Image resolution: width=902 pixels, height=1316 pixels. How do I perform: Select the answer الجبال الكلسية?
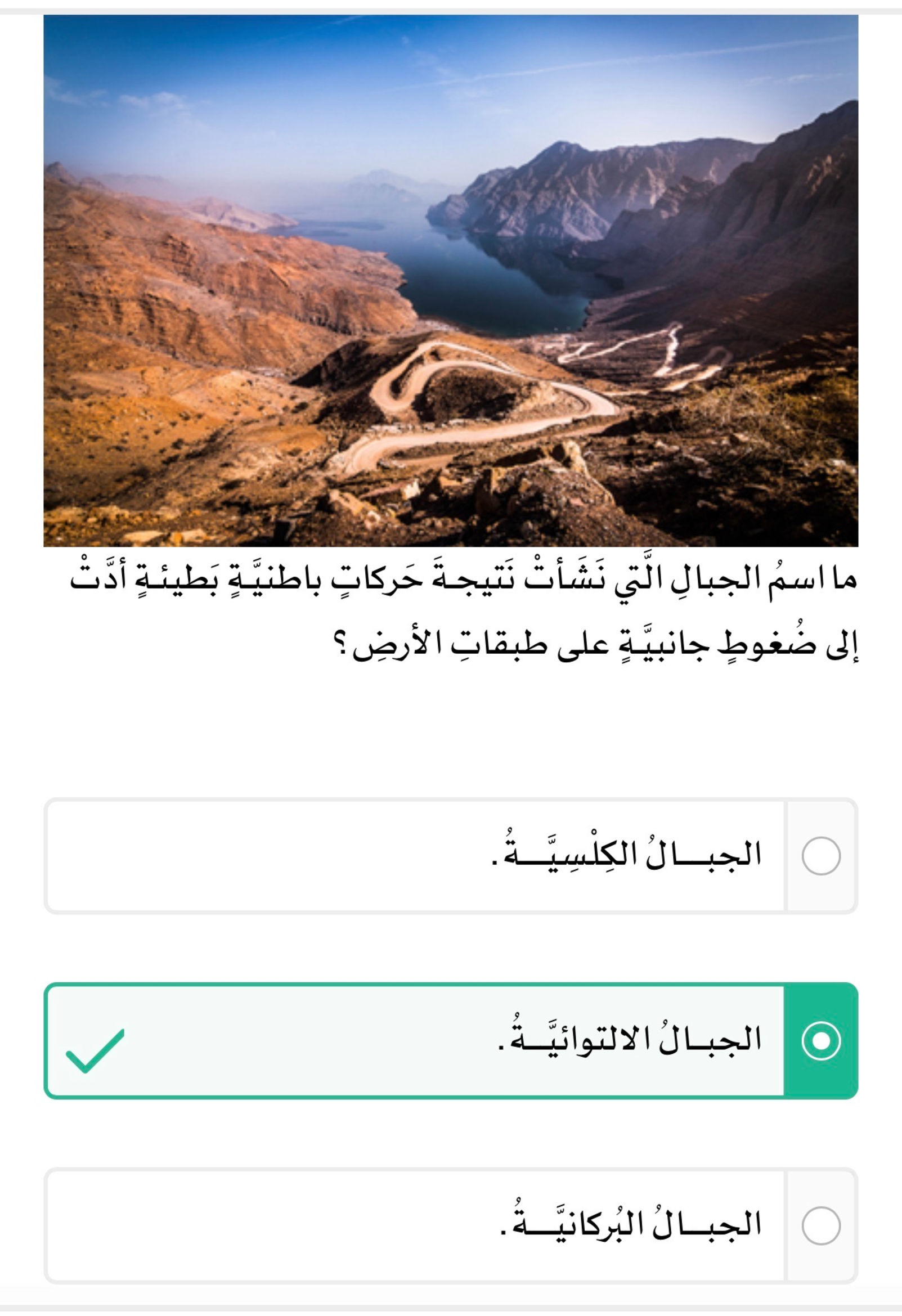451,856
